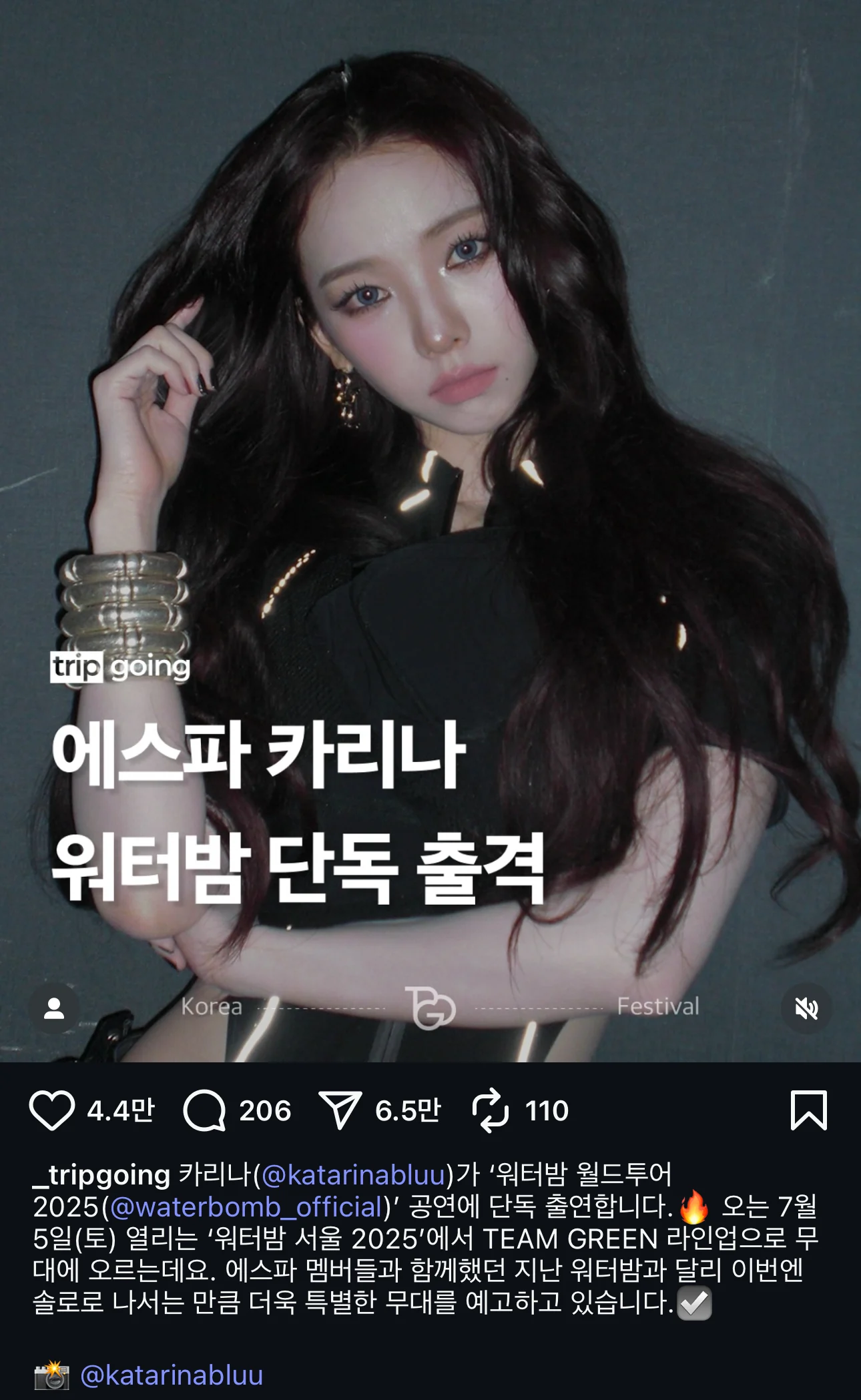Open @katarinabluu mention beside the camera emoji
861x1400 pixels.
click(x=172, y=1375)
